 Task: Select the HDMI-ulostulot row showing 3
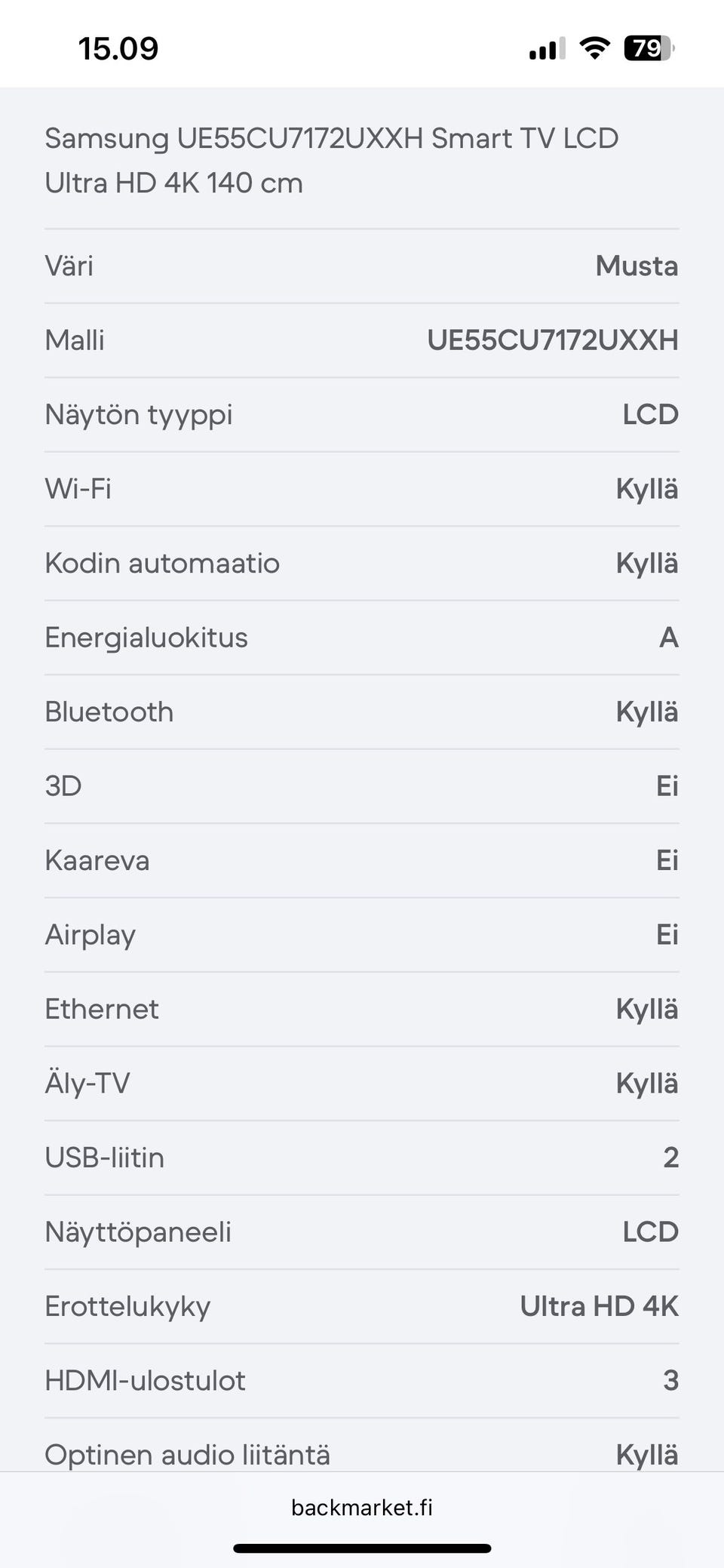coord(362,1380)
